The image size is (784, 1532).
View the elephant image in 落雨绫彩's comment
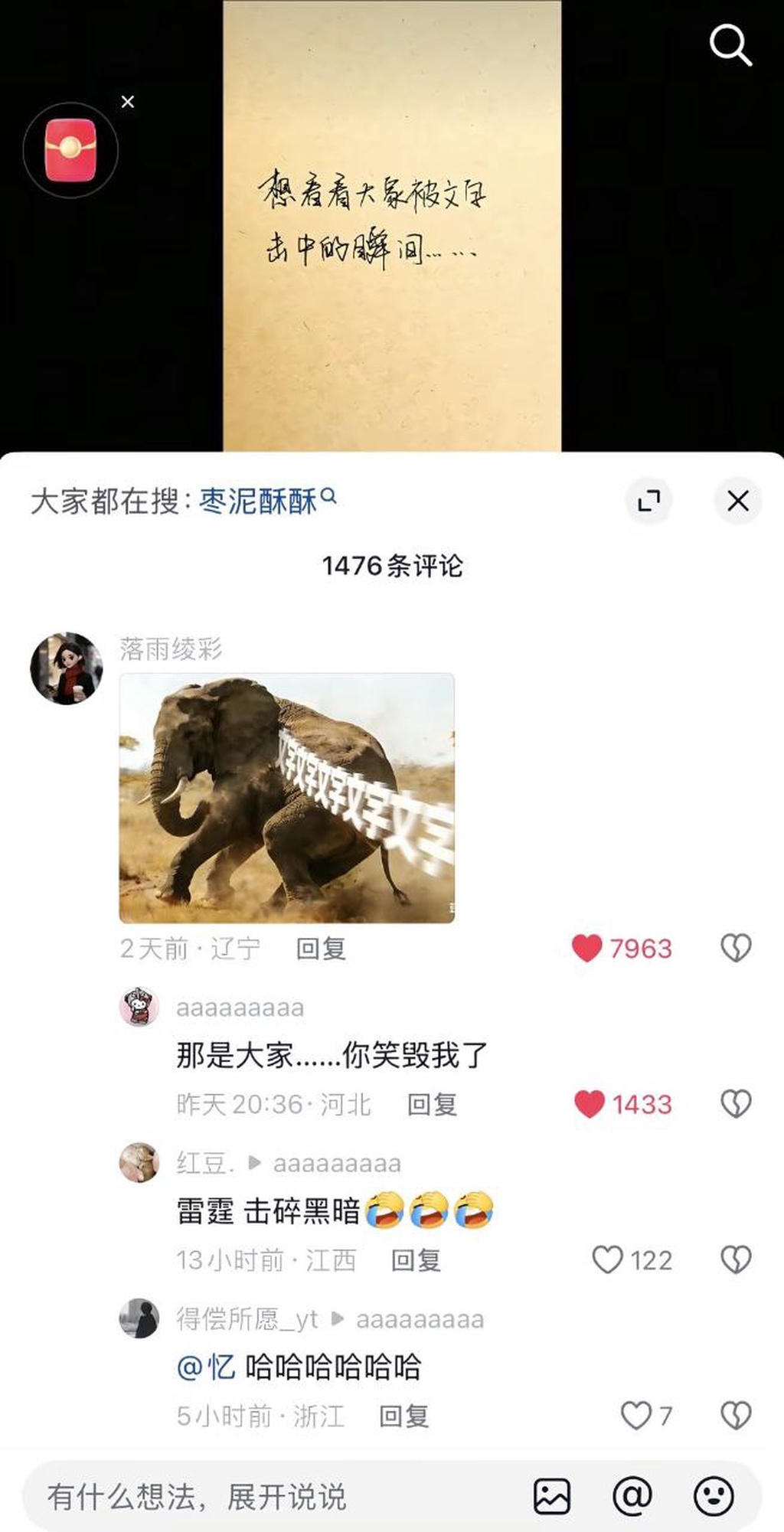(286, 798)
